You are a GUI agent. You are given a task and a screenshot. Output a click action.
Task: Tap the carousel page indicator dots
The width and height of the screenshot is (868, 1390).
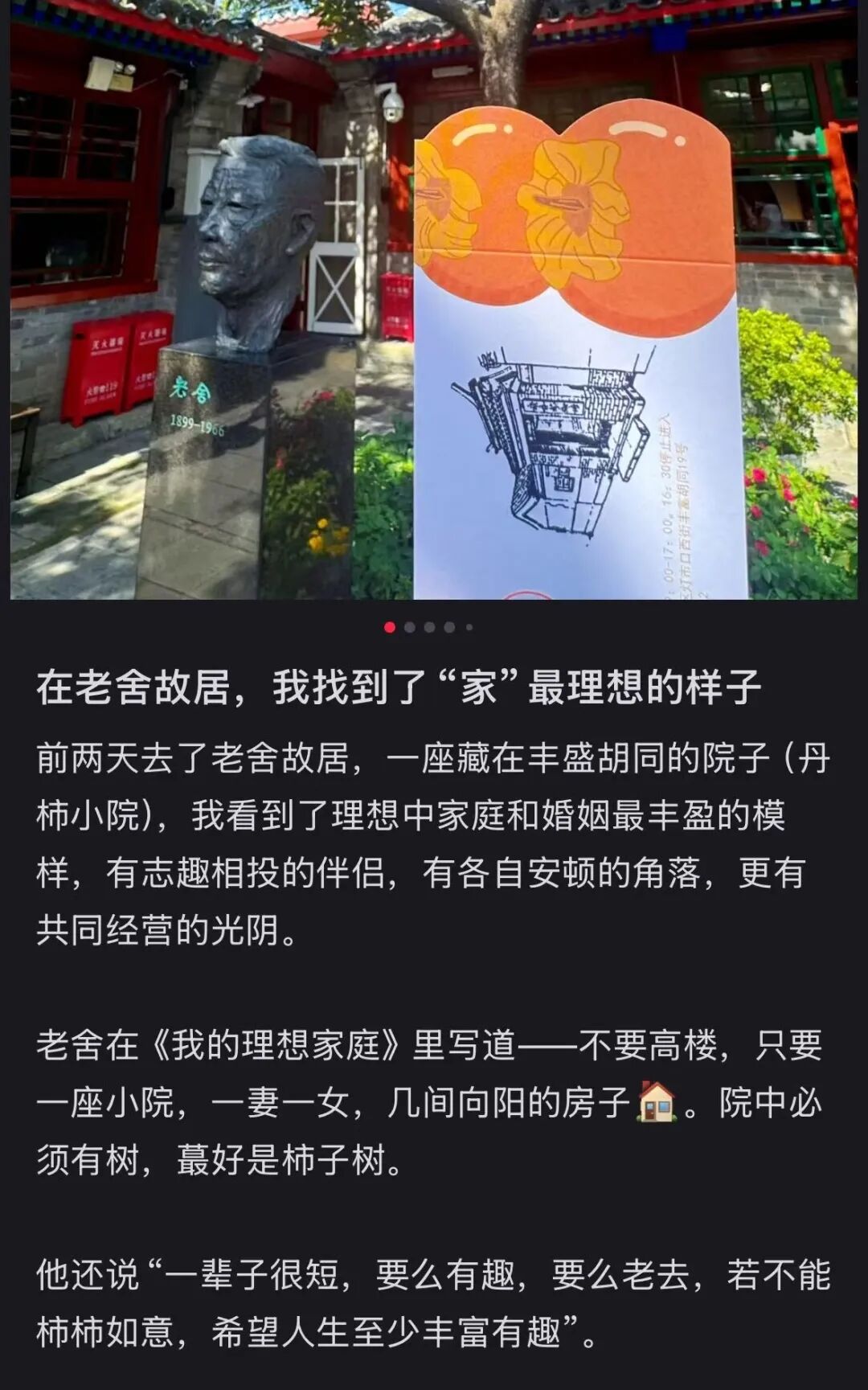pyautogui.click(x=429, y=627)
